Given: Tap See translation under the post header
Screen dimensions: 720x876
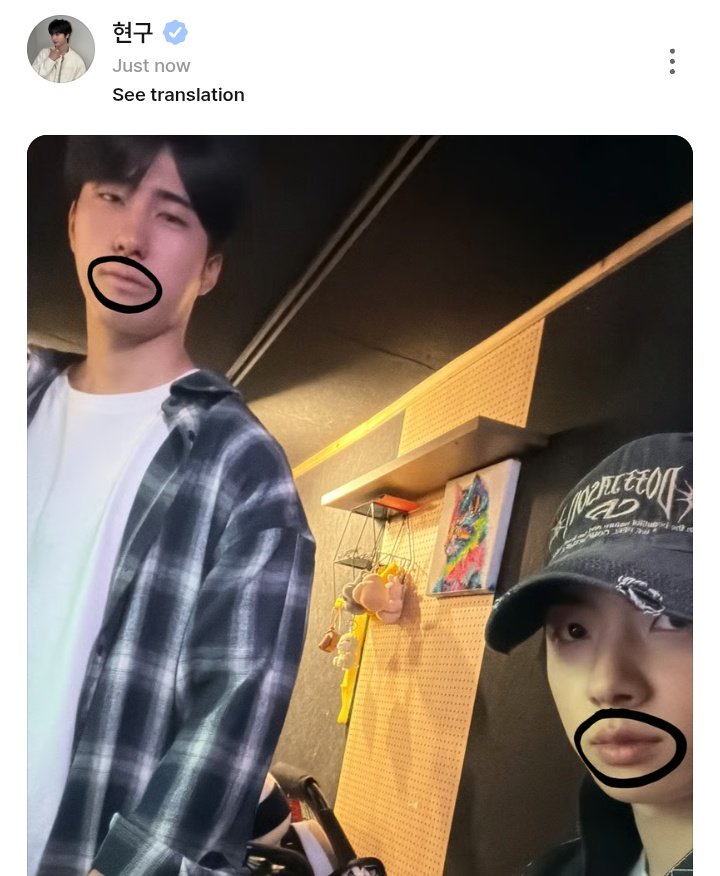Looking at the screenshot, I should (178, 95).
